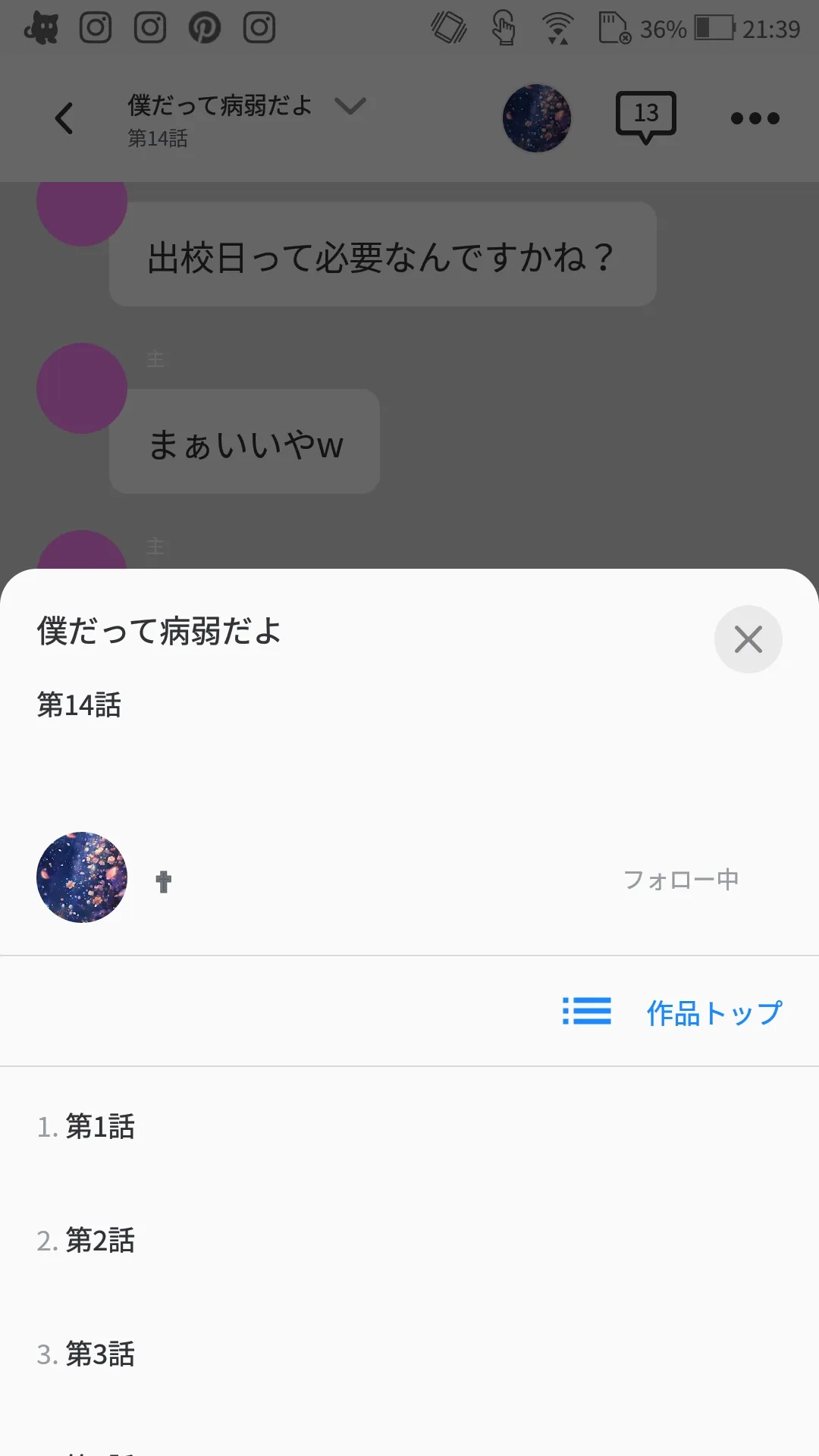Viewport: 819px width, 1456px height.
Task: Go back with the top arrow
Action: (x=64, y=118)
